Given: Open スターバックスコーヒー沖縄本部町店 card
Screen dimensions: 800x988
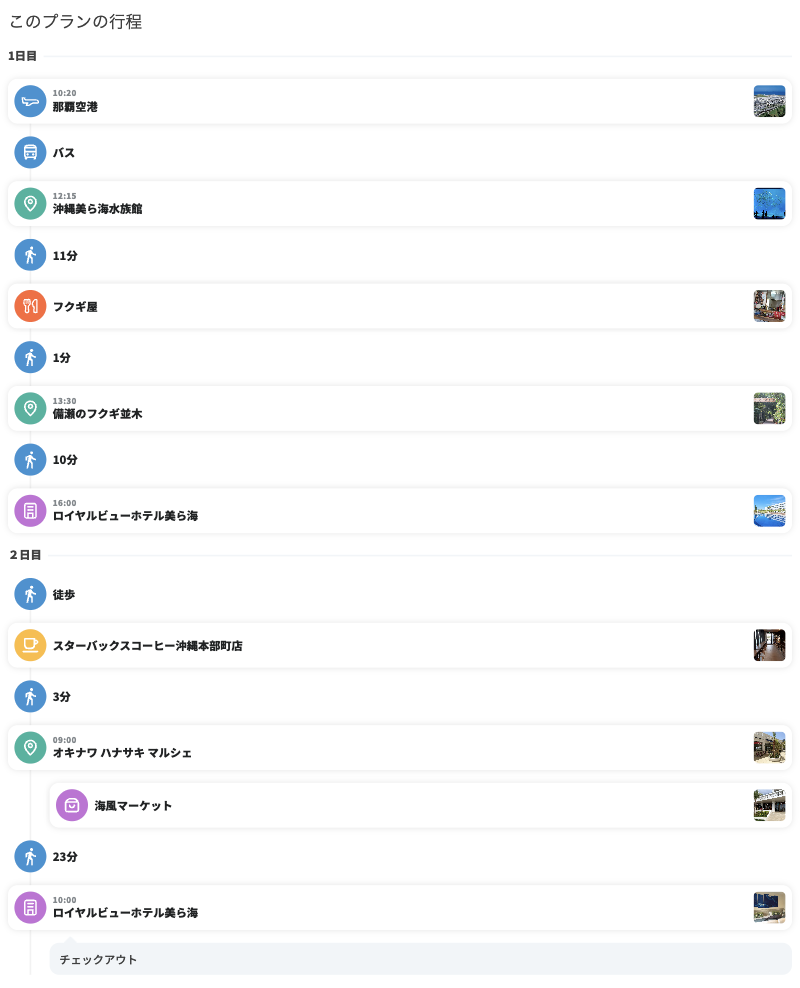Looking at the screenshot, I should (400, 646).
